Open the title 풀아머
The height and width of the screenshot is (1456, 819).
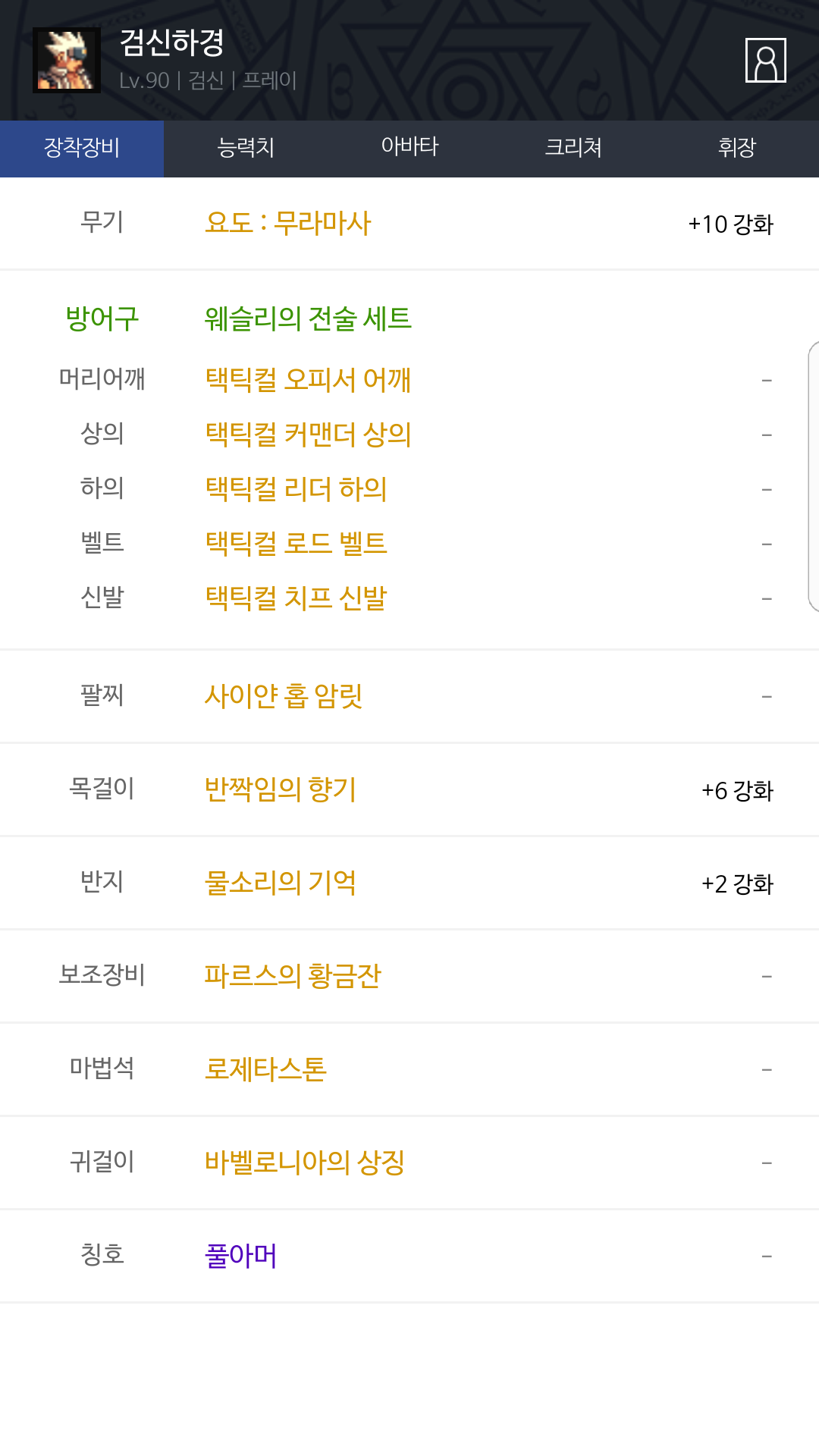click(241, 1255)
